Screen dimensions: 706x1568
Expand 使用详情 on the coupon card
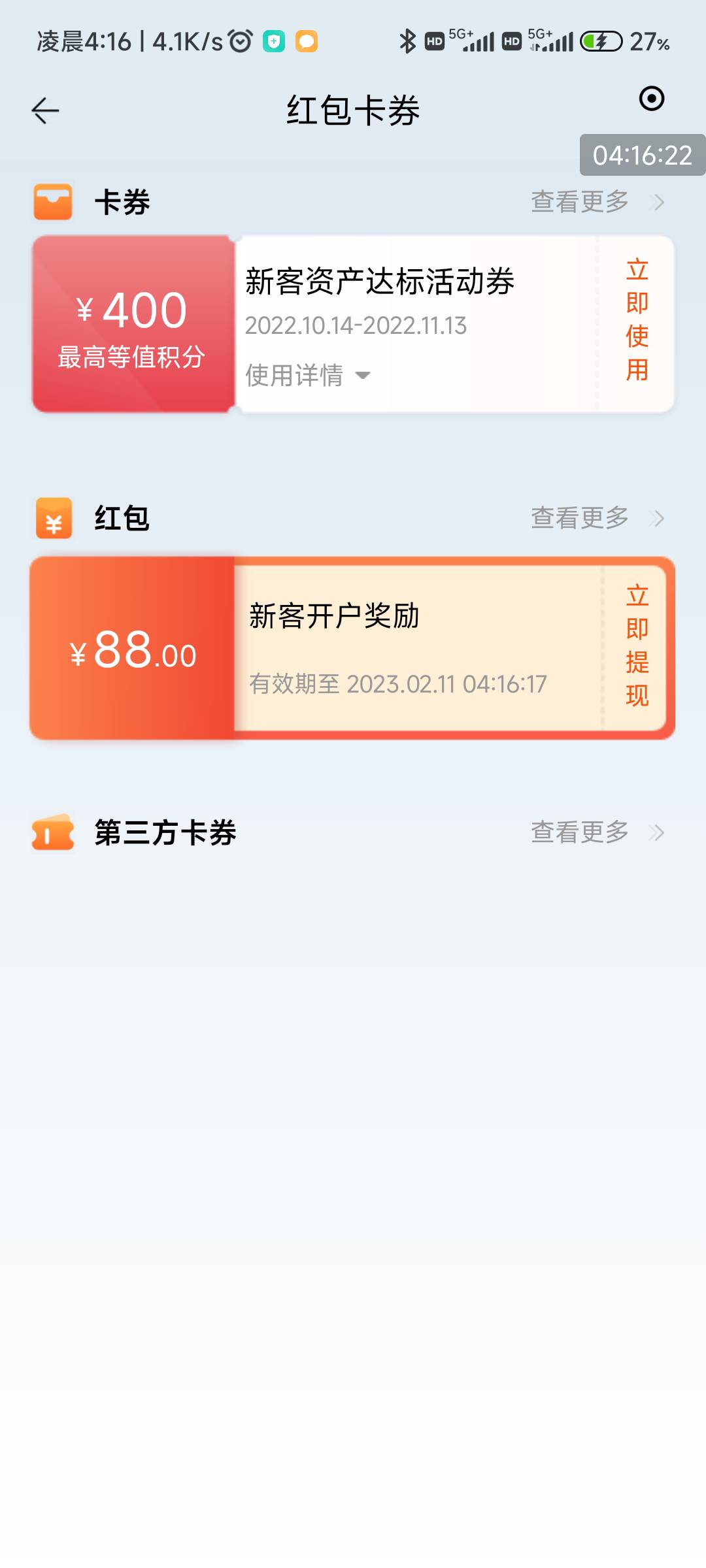[308, 375]
